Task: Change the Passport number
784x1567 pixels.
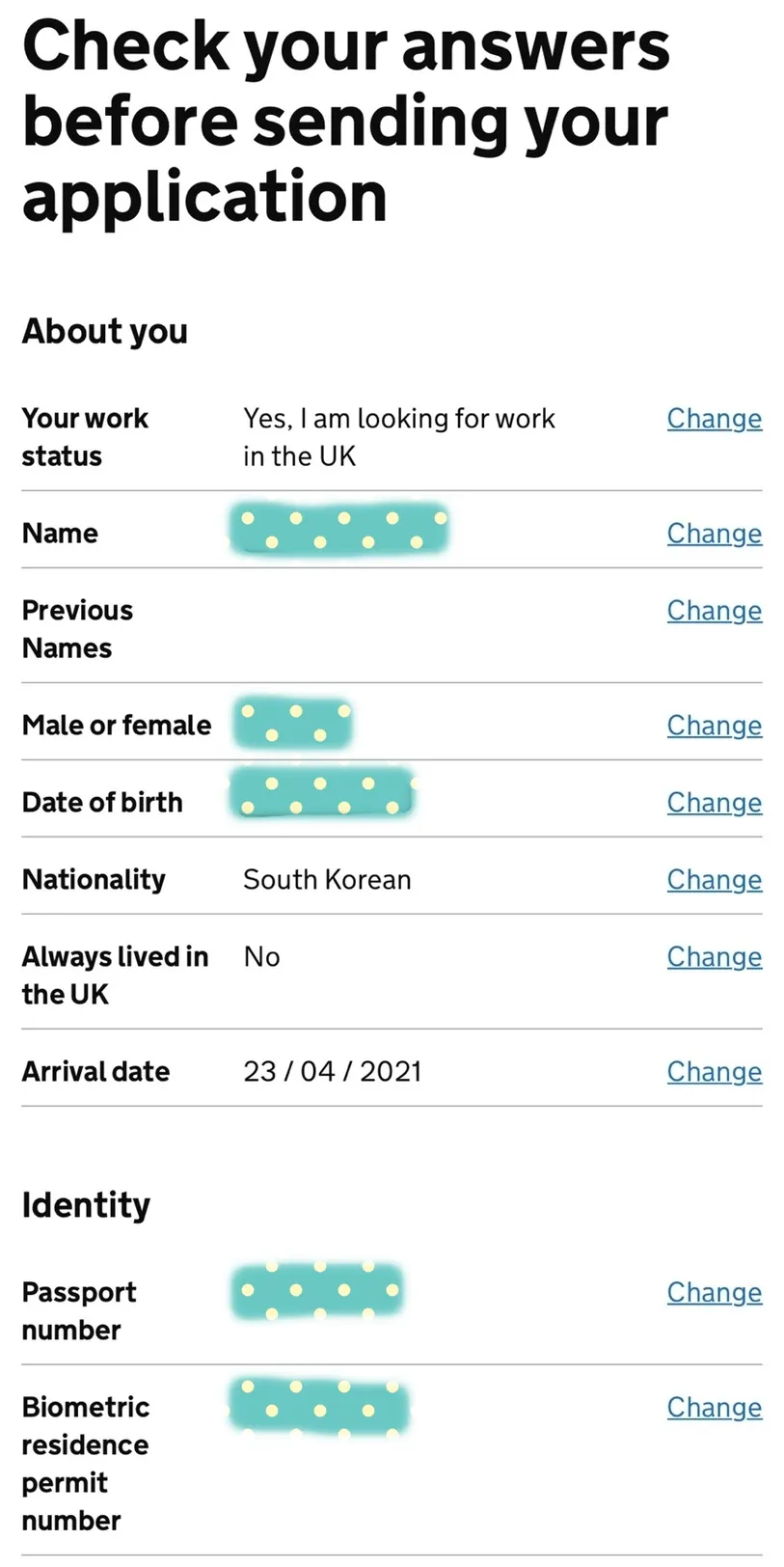Action: [714, 1293]
